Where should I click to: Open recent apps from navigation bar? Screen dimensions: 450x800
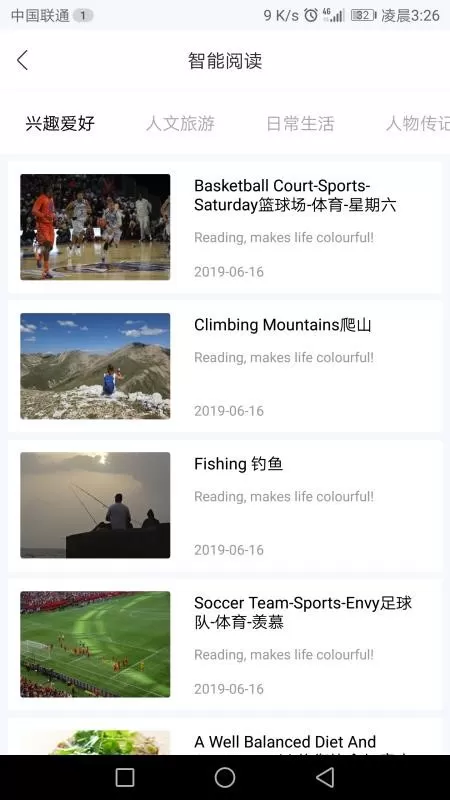click(125, 778)
